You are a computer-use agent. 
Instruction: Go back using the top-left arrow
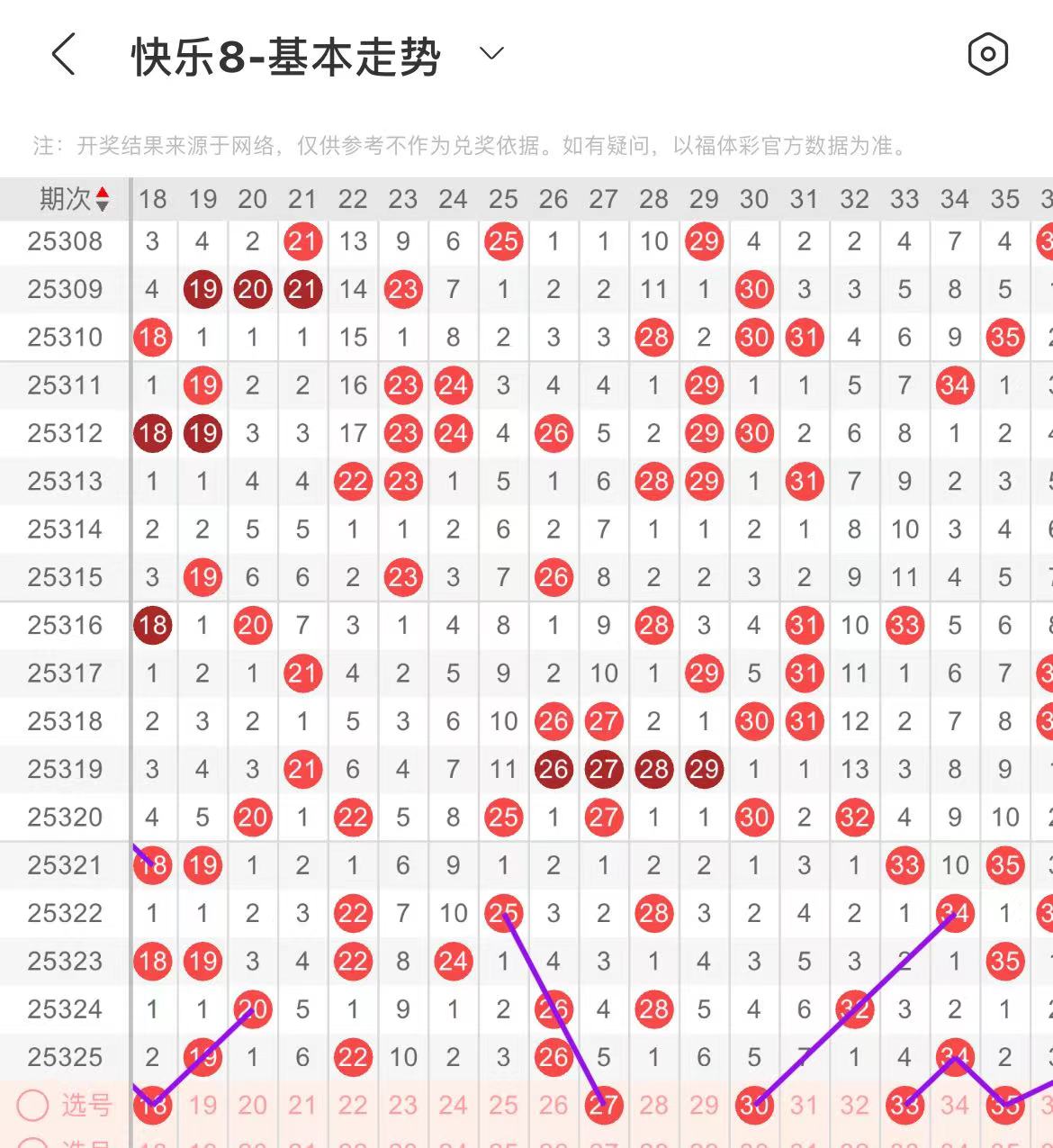(63, 55)
